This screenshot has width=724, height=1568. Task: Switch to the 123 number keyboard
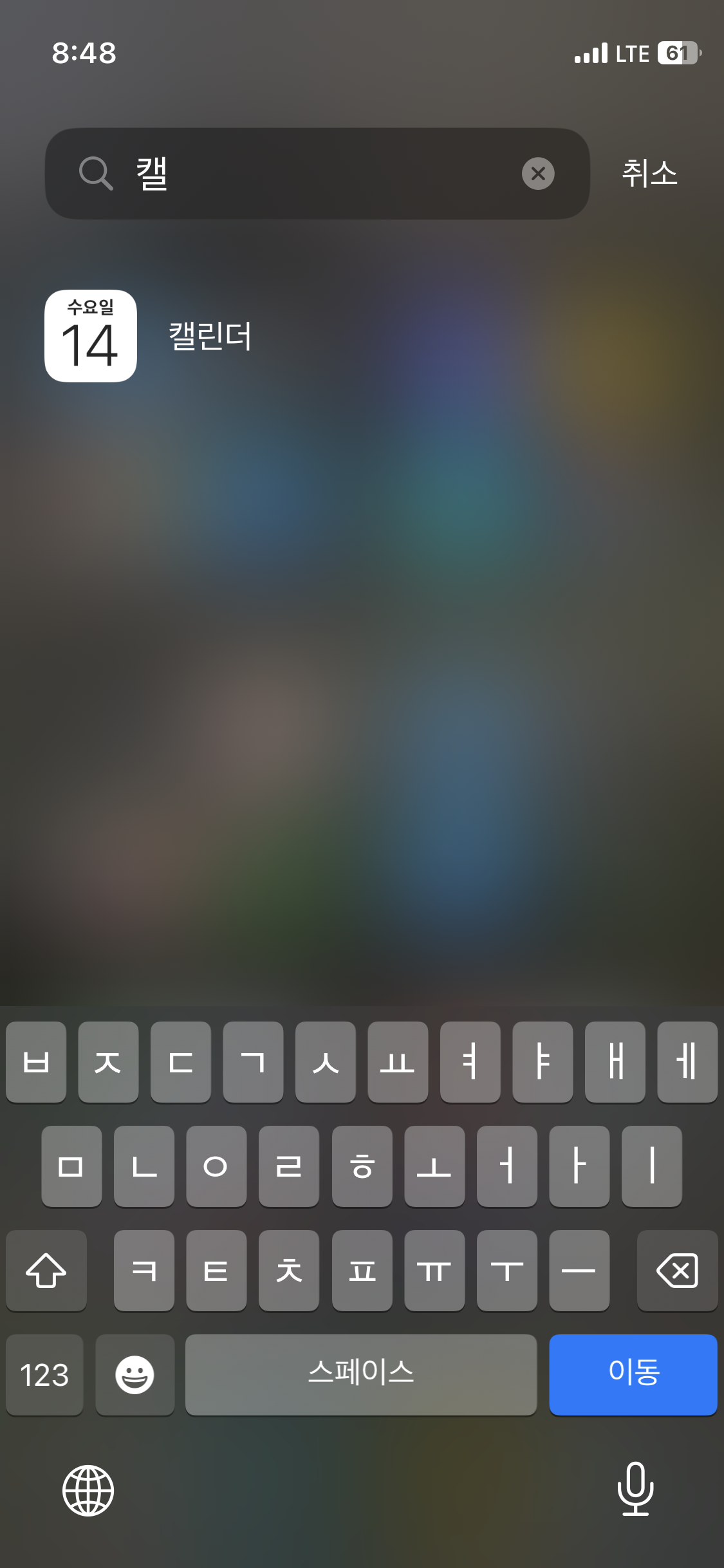44,1374
